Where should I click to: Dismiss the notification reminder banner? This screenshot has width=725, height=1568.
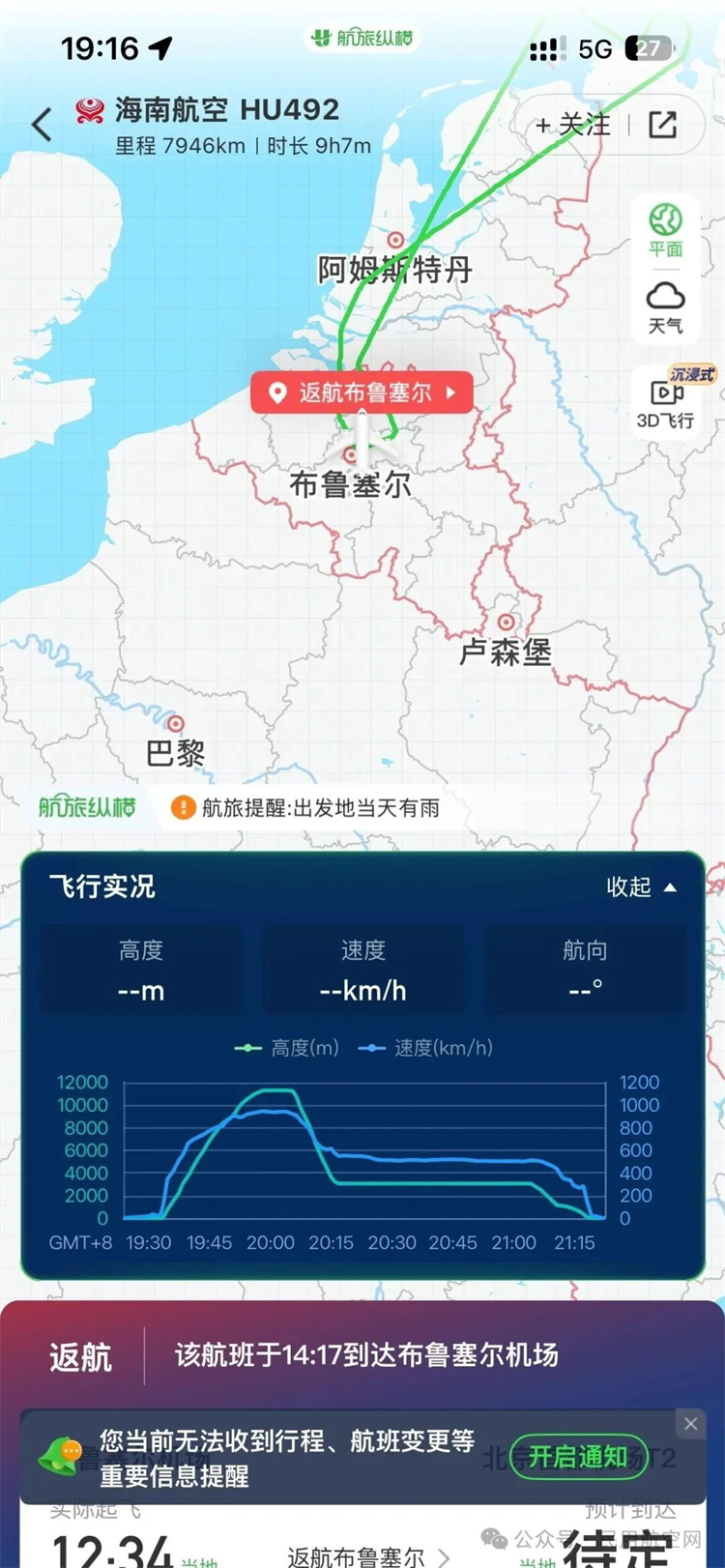pyautogui.click(x=690, y=1424)
